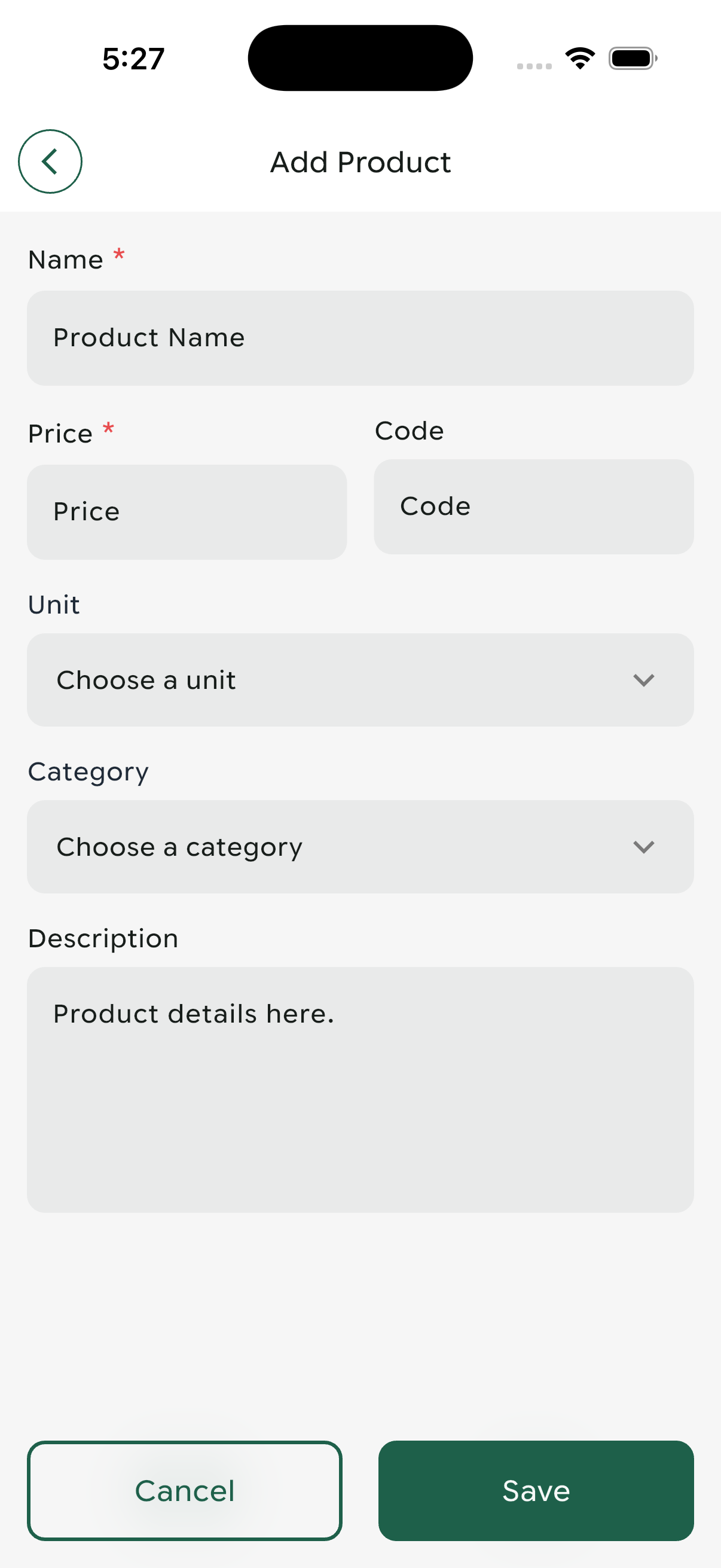This screenshot has height=1568, width=721.
Task: Click the Category dropdown chevron icon
Action: [x=644, y=847]
